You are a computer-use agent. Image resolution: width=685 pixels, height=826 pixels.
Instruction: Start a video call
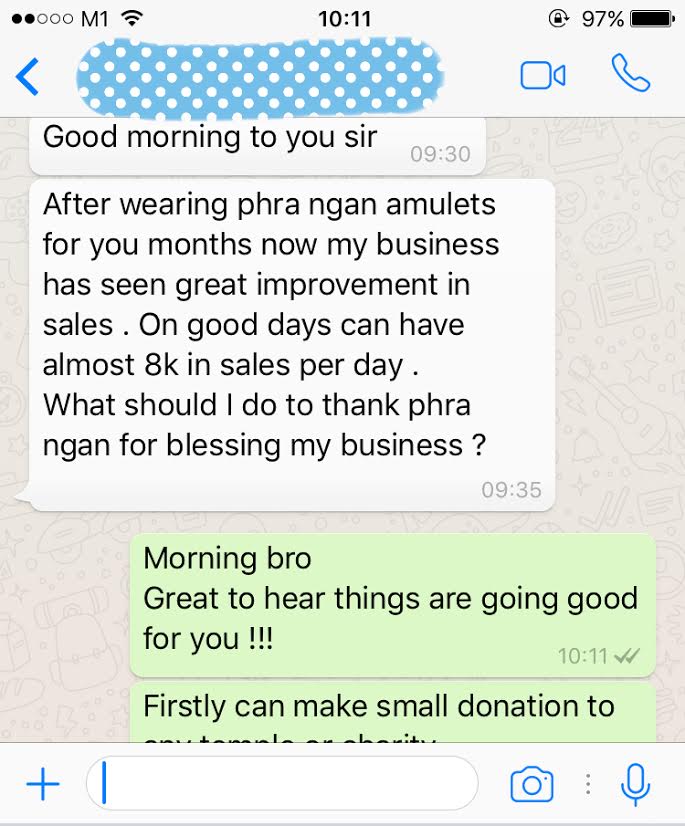[542, 76]
